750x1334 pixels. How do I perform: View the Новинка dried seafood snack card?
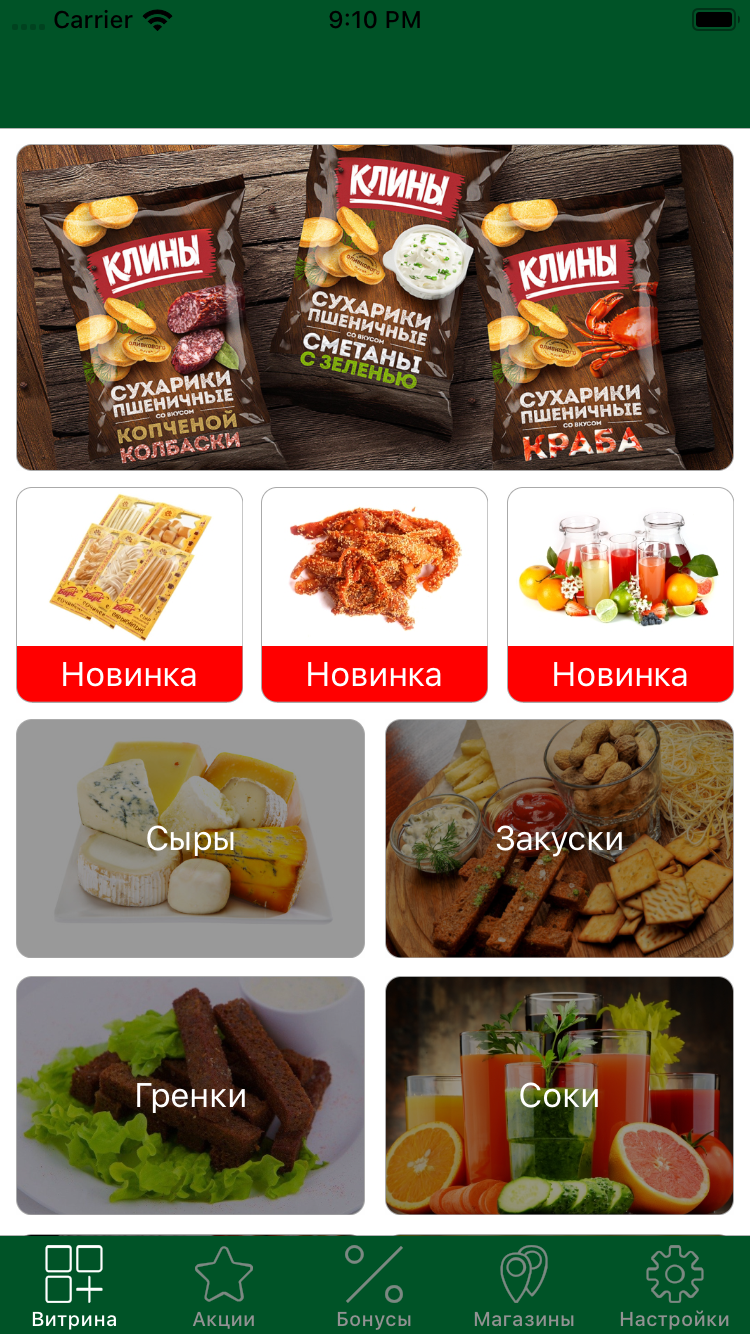coord(374,594)
